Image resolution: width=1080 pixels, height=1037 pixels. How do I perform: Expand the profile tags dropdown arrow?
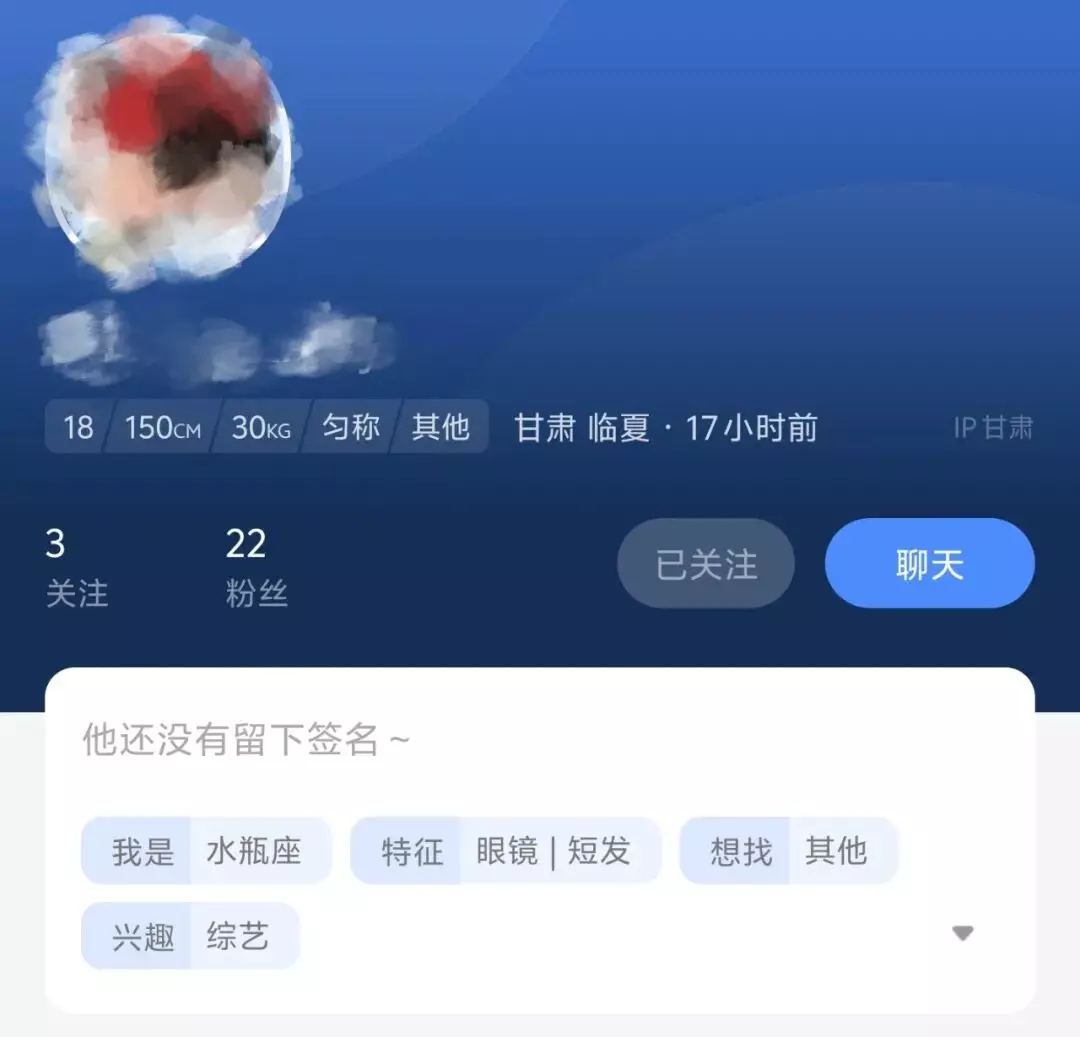(962, 933)
